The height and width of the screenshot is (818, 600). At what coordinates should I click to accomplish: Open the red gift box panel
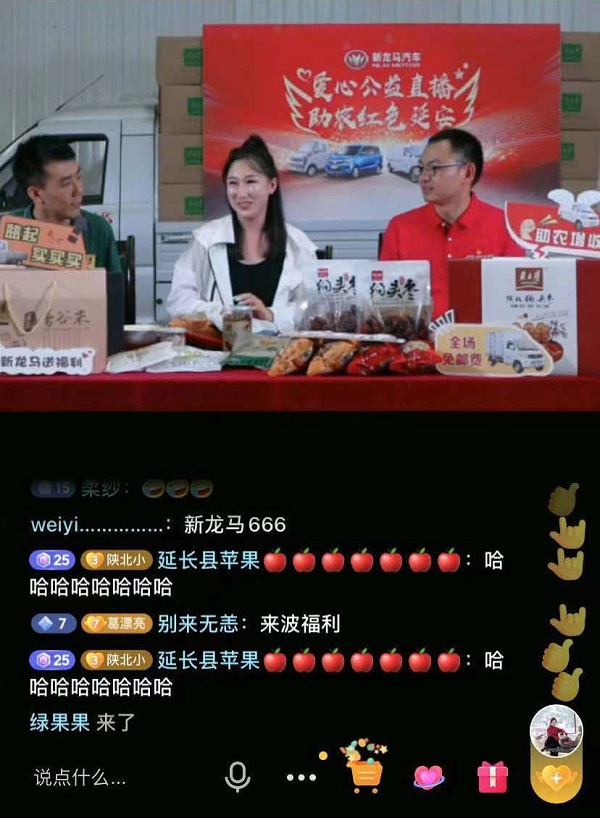492,776
